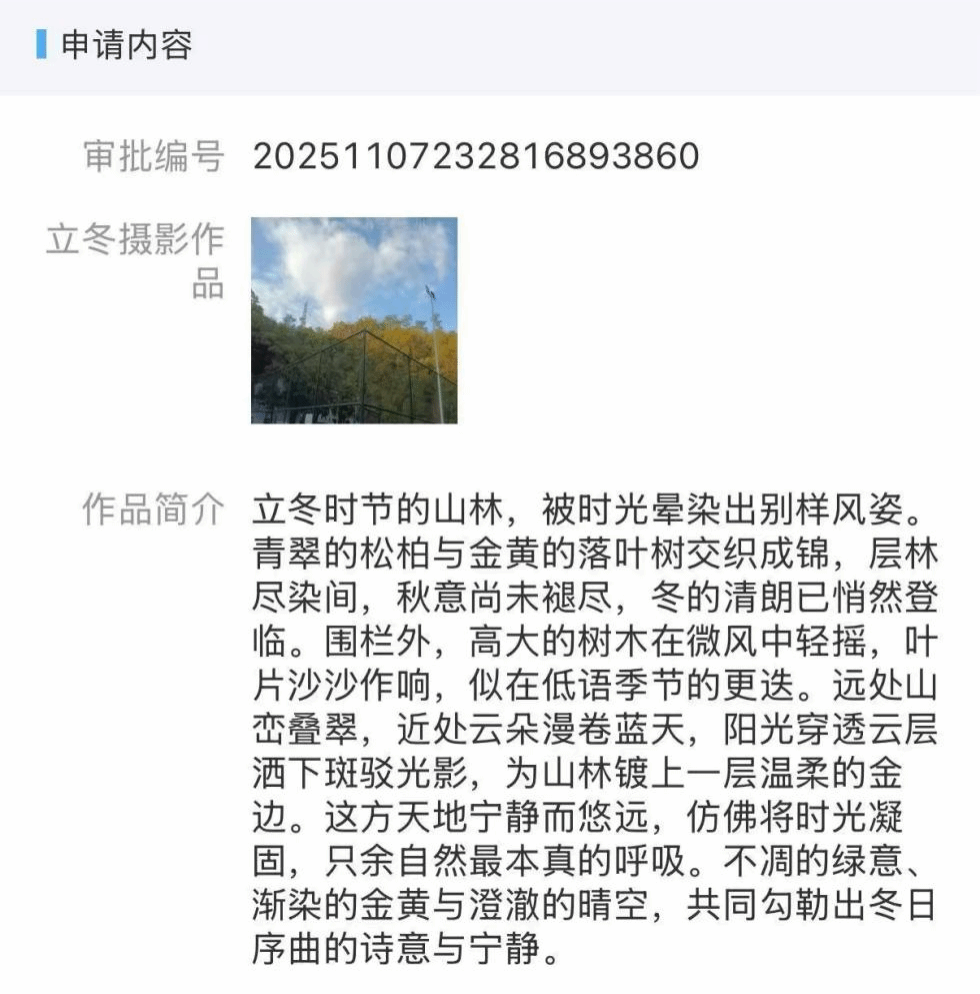Open the 立冬摄影作品 photo attachment
The image size is (980, 994).
(x=354, y=320)
